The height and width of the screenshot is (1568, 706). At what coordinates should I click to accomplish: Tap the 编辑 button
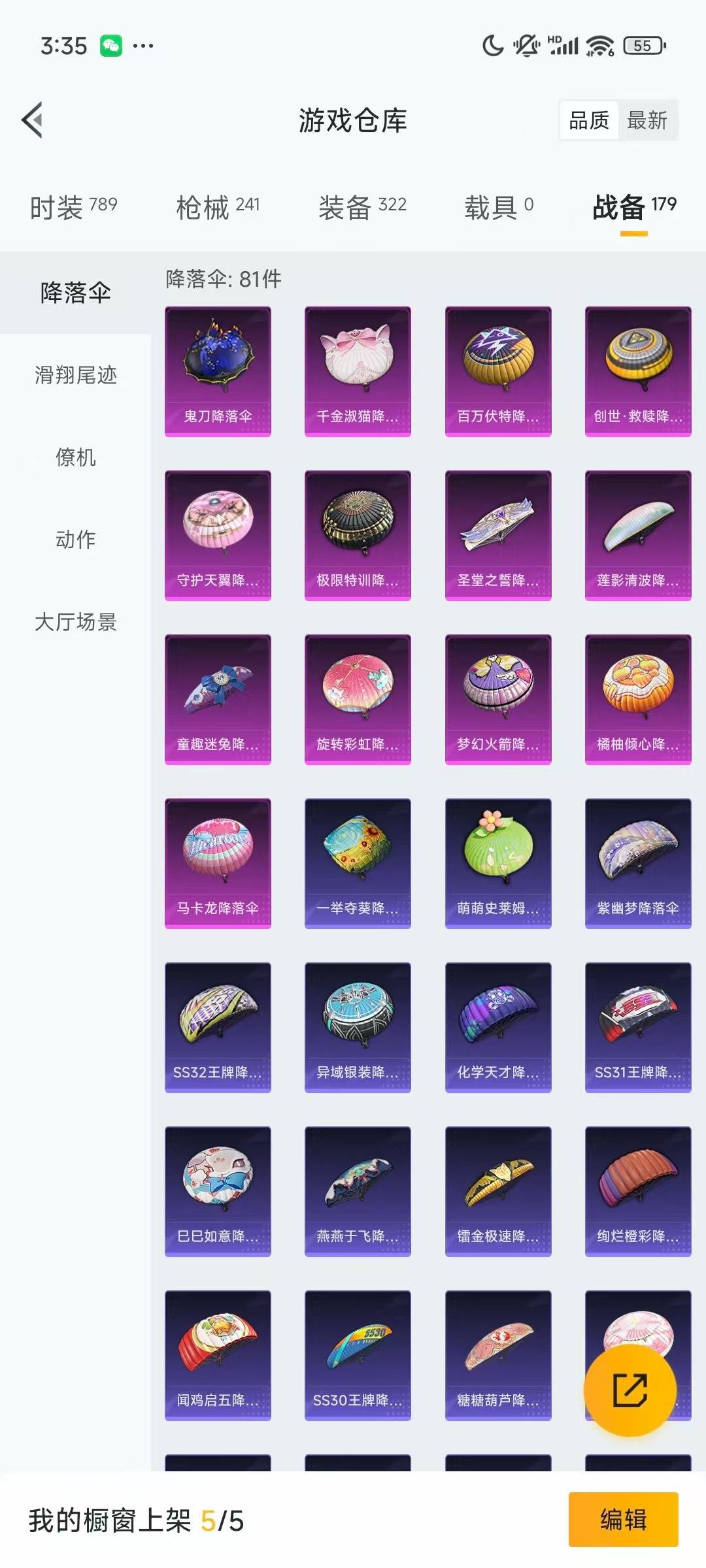[x=623, y=1519]
